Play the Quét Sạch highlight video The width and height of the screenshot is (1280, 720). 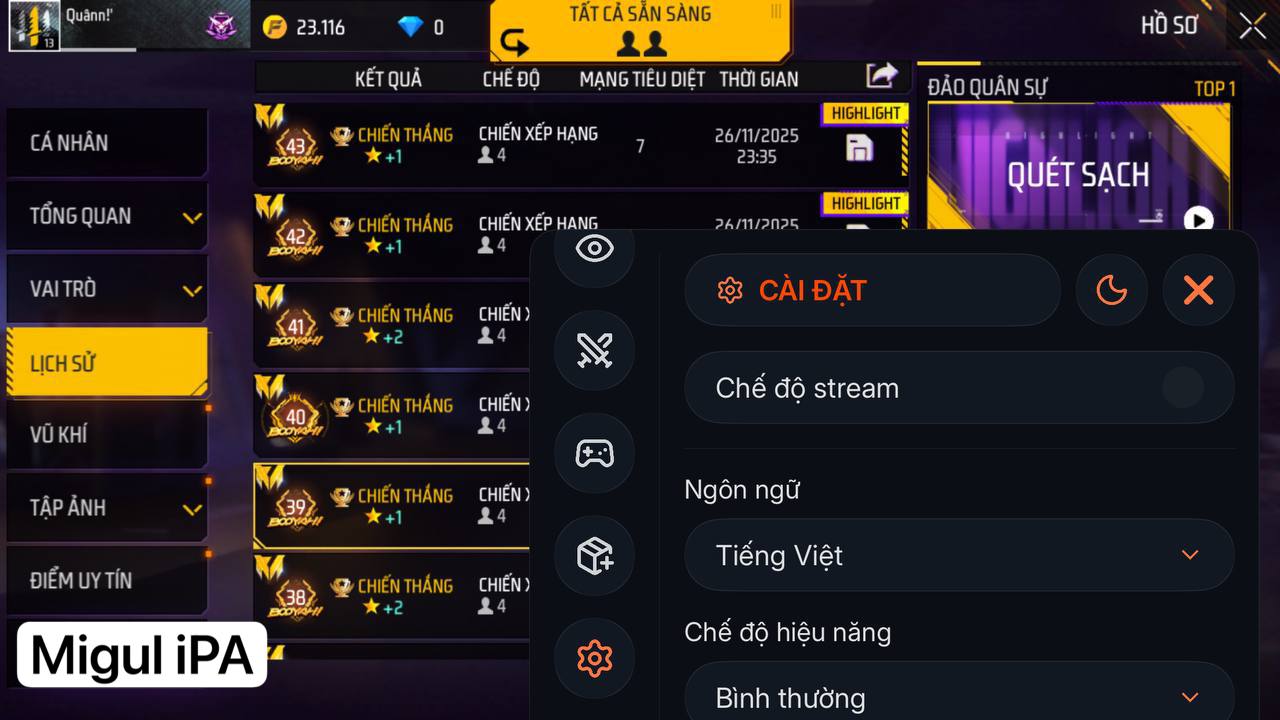tap(1198, 219)
